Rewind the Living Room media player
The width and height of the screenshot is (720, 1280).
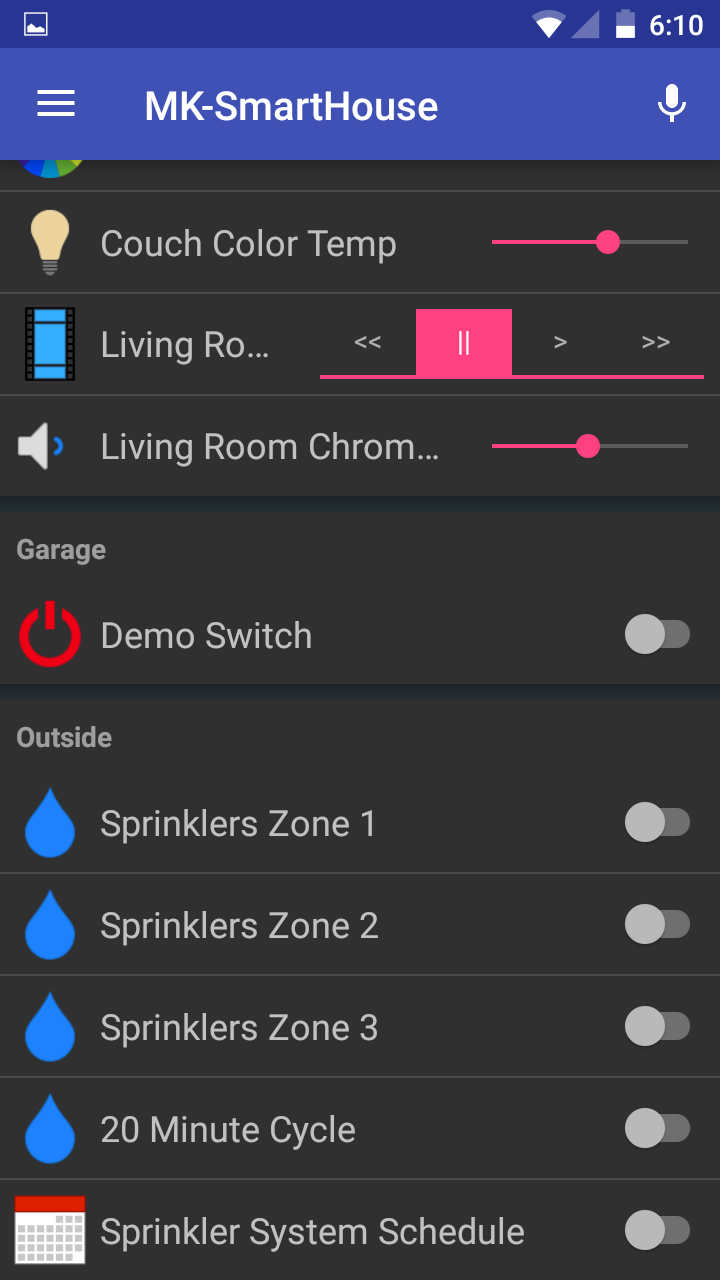pyautogui.click(x=368, y=342)
